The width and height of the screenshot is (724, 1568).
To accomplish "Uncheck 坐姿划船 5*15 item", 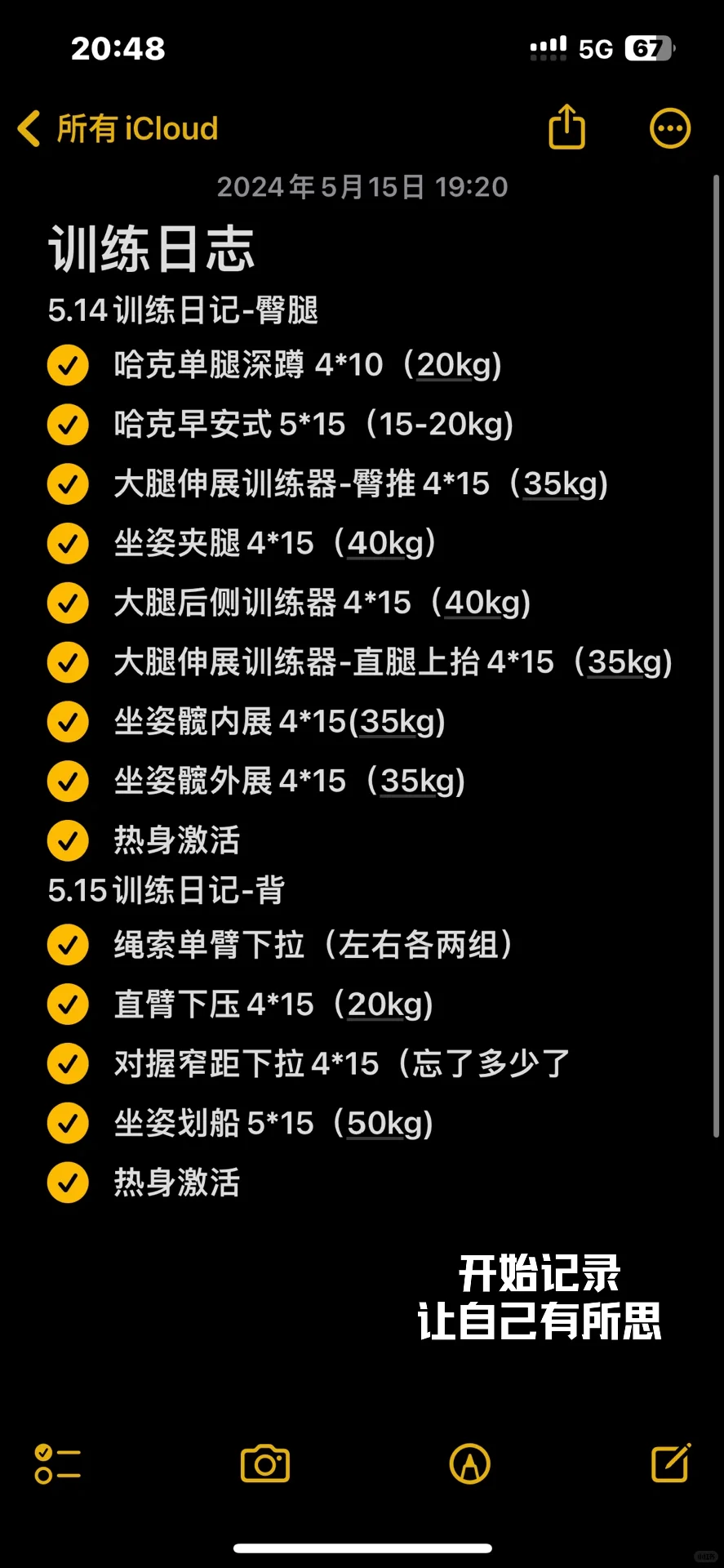I will click(68, 1124).
